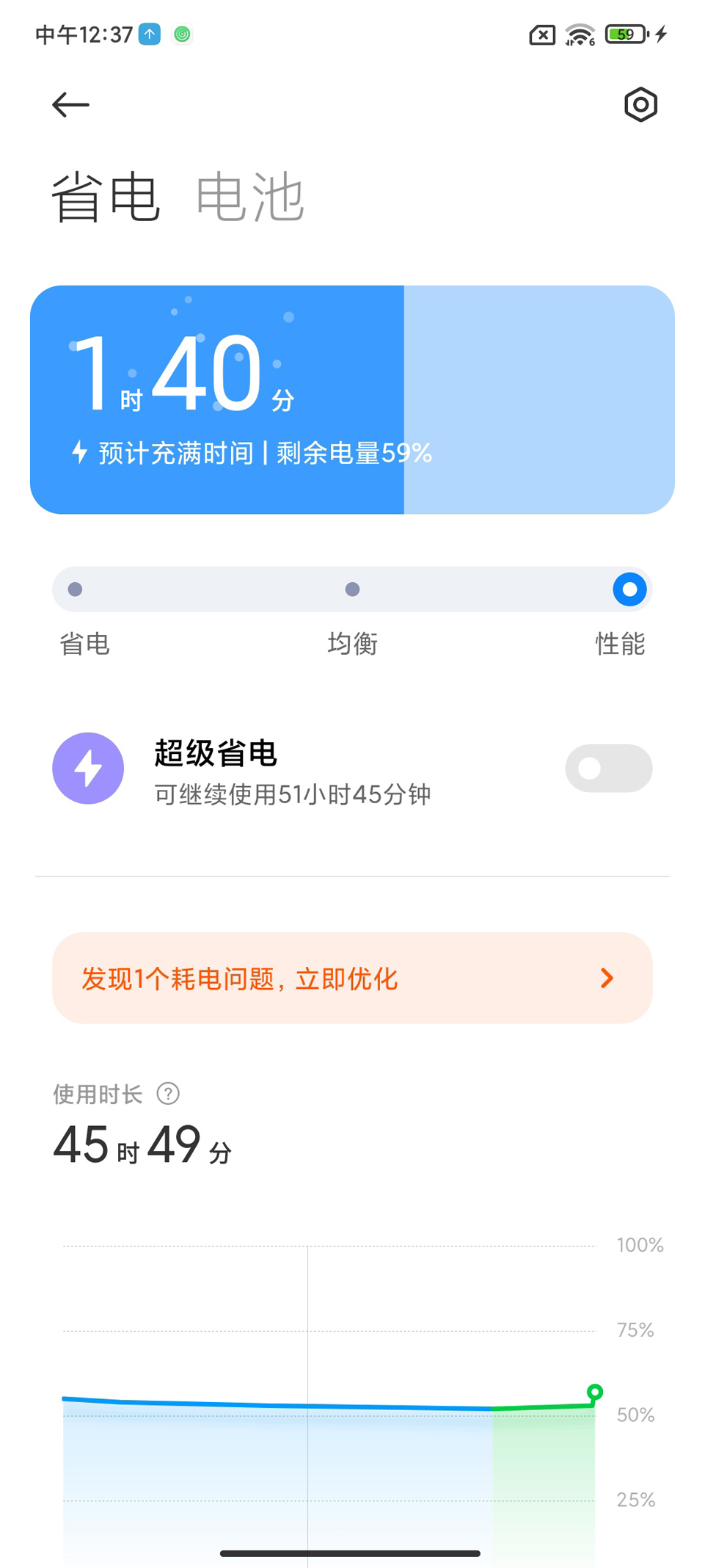Open the charging time estimate card
The height and width of the screenshot is (1568, 705).
[x=352, y=399]
